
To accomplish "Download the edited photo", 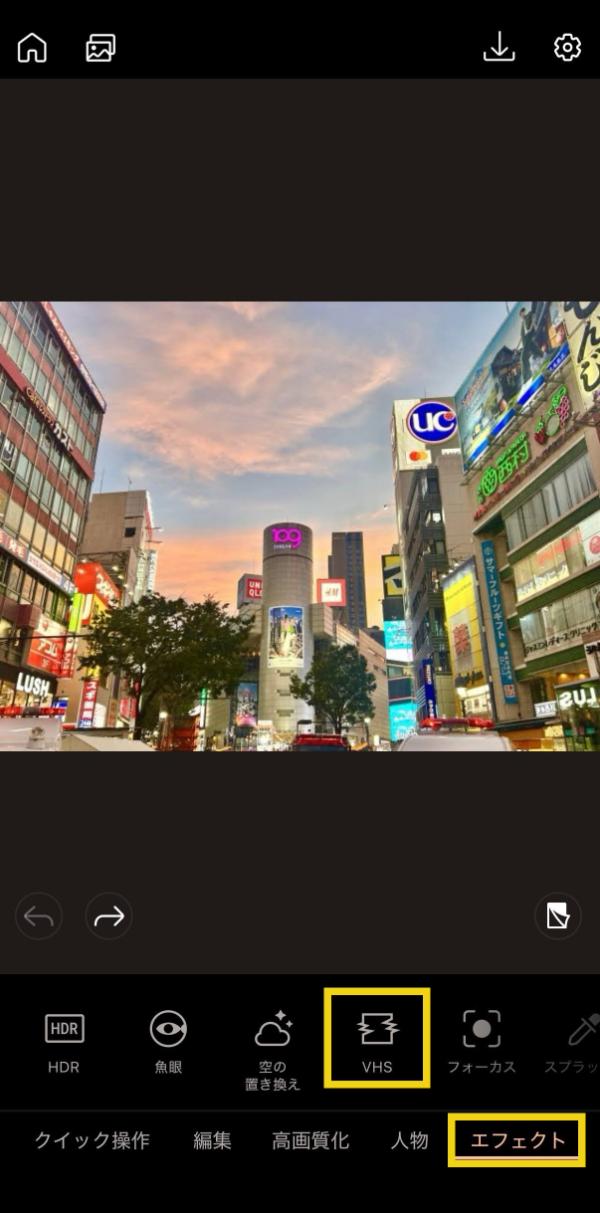I will pos(498,47).
